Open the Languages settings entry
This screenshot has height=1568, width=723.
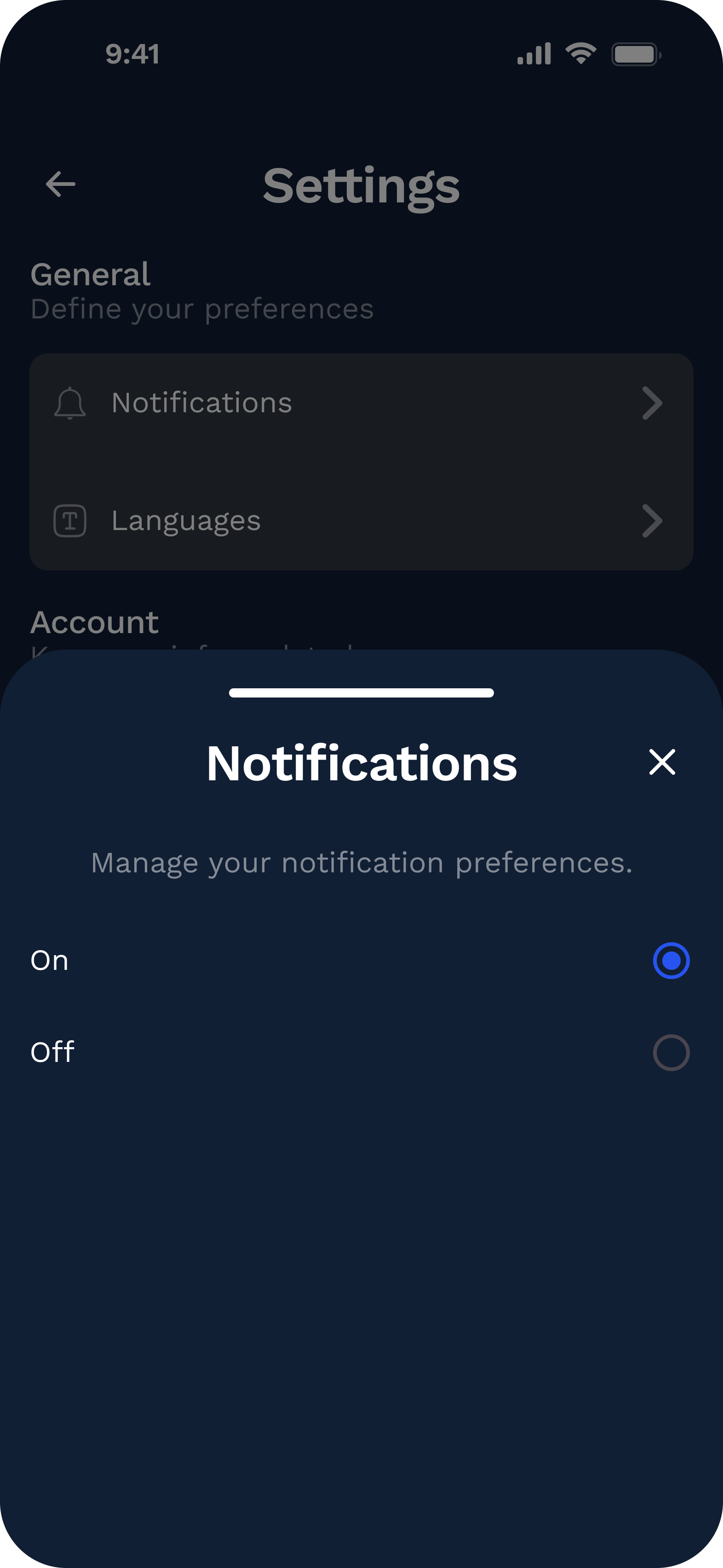187,520
